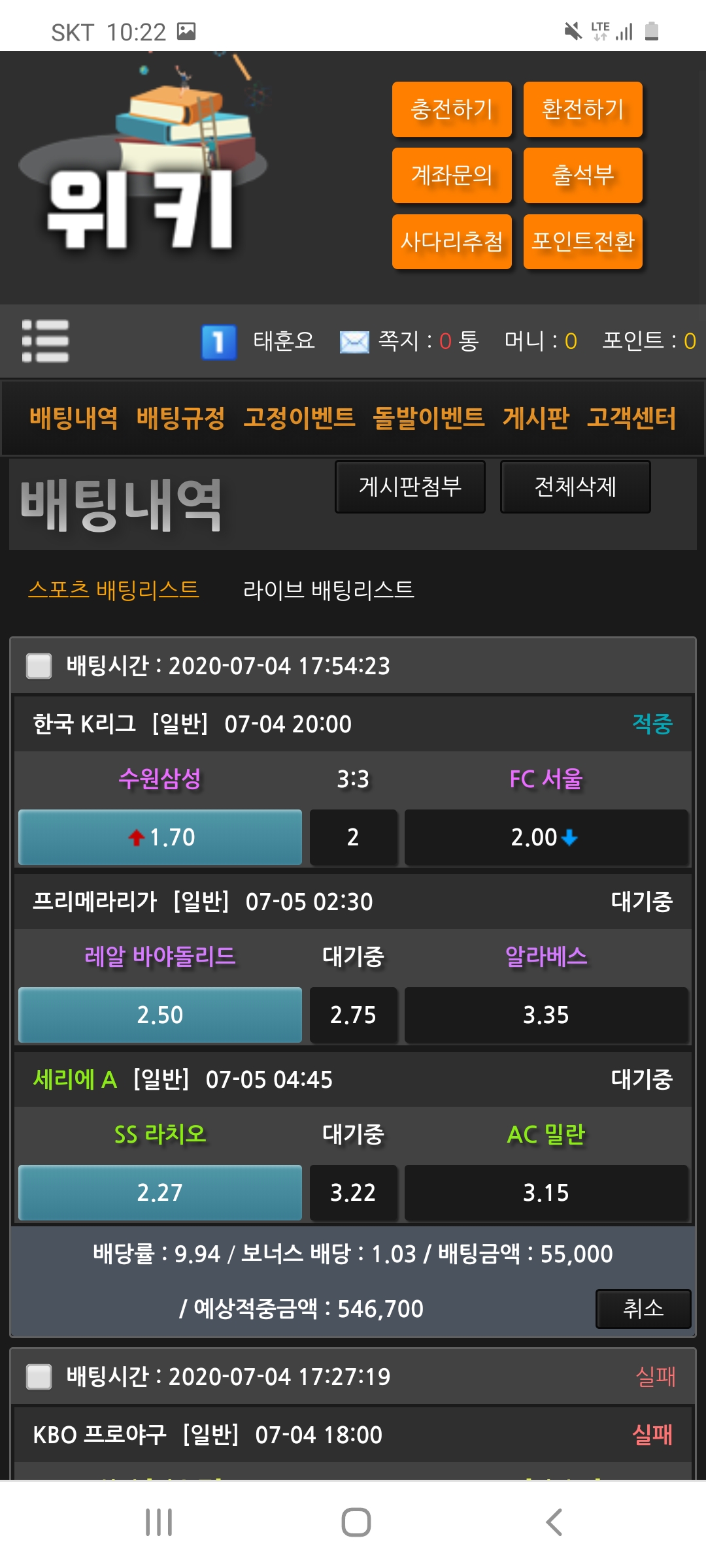
Task: Go back with the system back button
Action: 554,1522
